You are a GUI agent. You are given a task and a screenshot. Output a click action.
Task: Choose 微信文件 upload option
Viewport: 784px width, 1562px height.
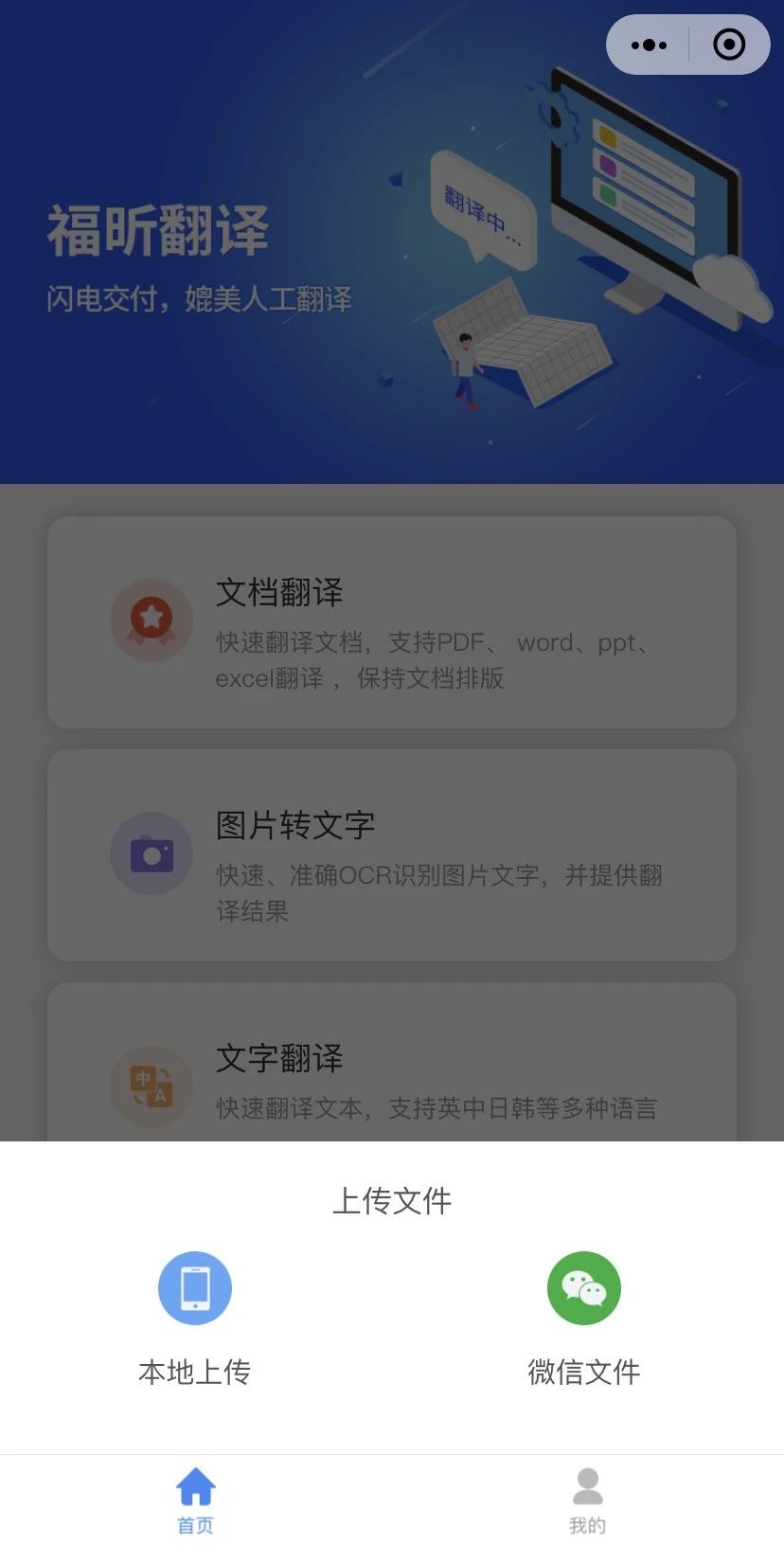tap(585, 1371)
